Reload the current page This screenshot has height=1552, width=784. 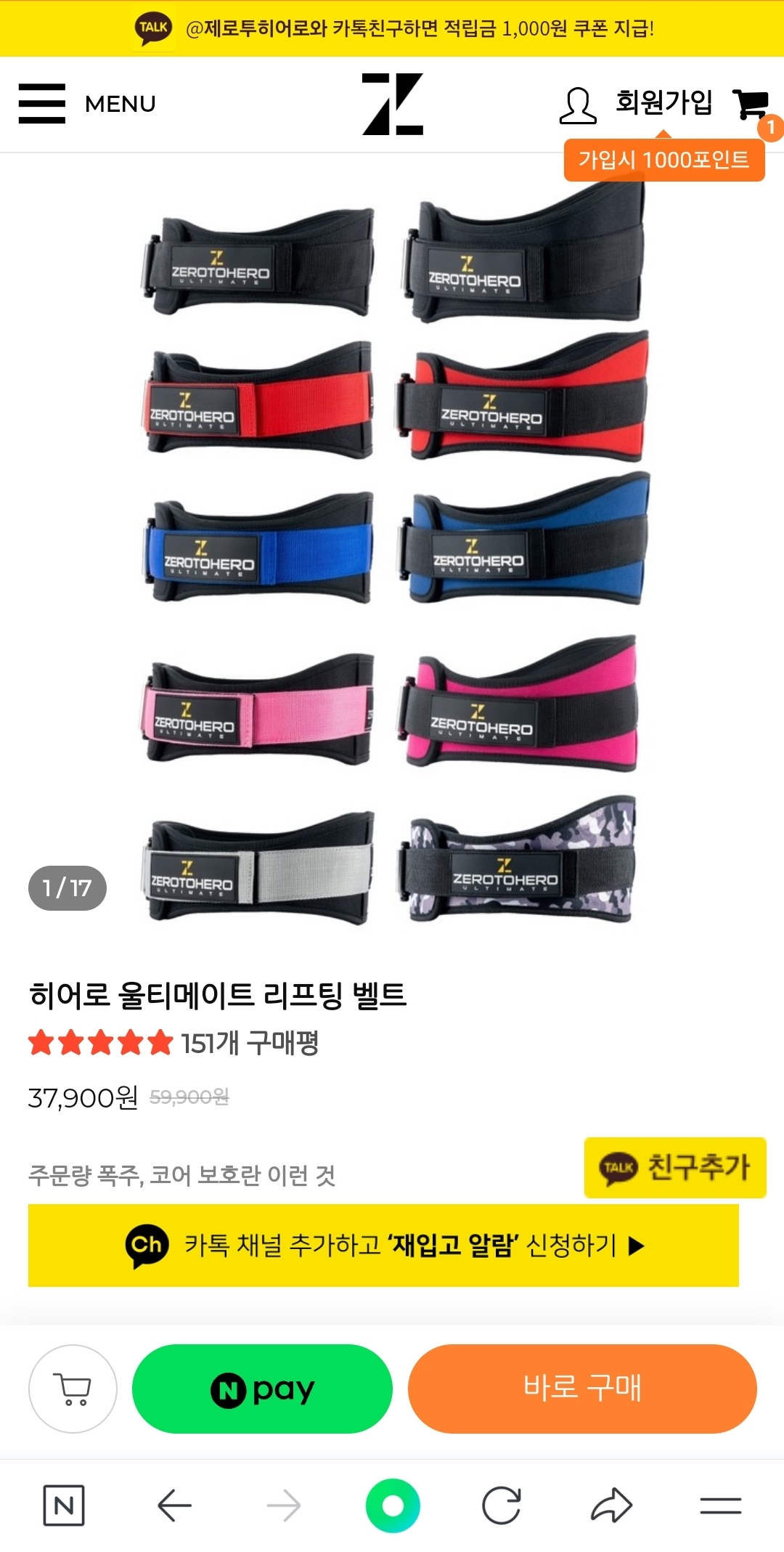click(502, 1506)
